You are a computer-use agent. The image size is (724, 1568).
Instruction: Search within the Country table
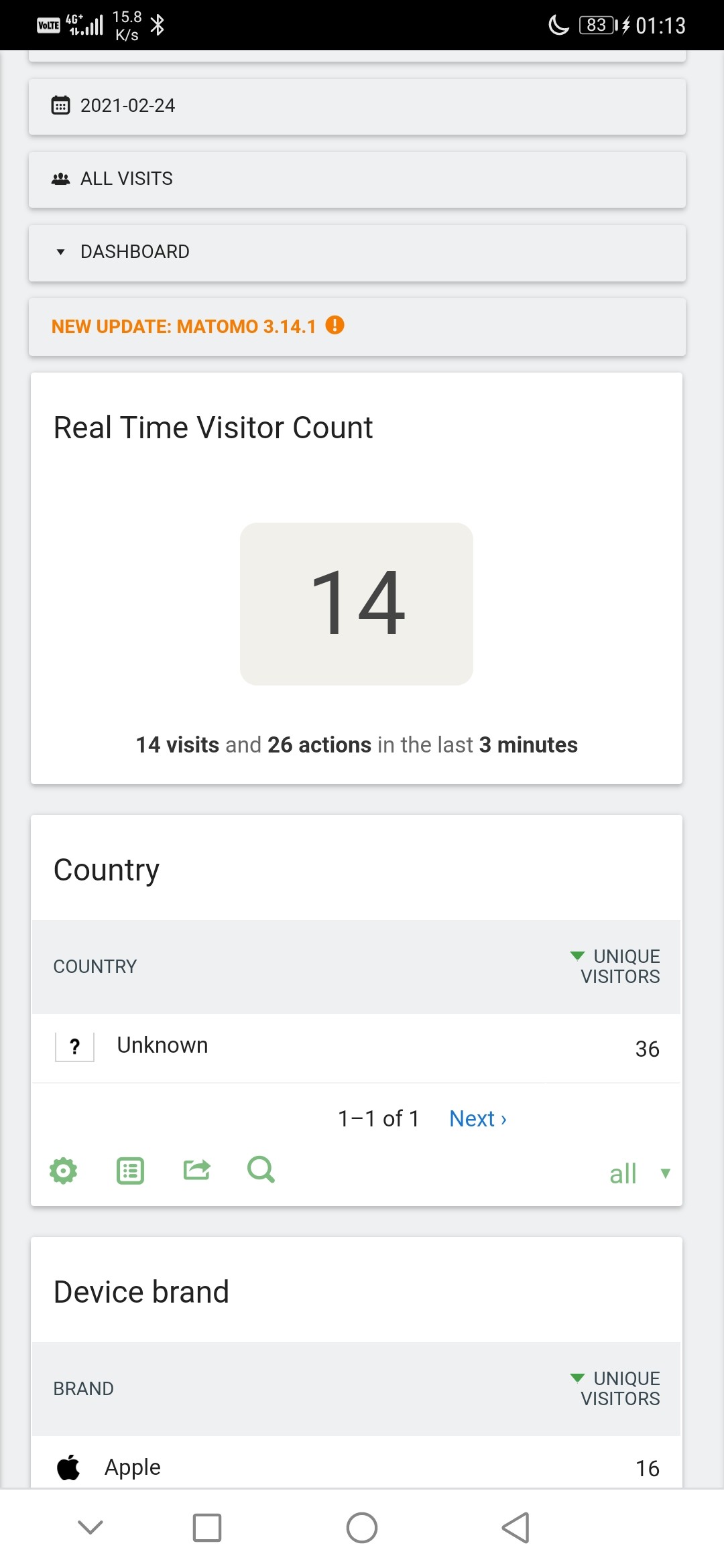pyautogui.click(x=261, y=1170)
